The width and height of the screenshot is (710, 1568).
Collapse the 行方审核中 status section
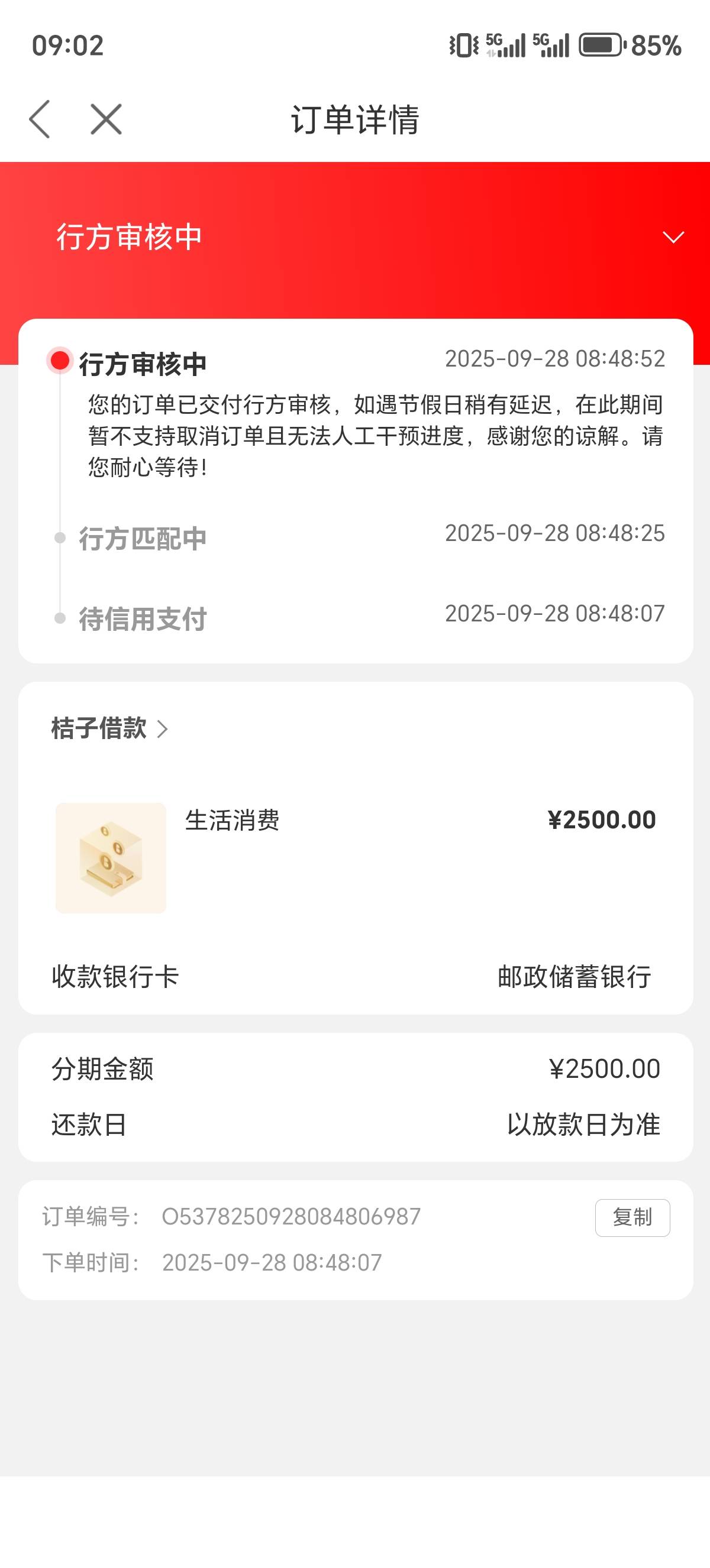tap(673, 237)
